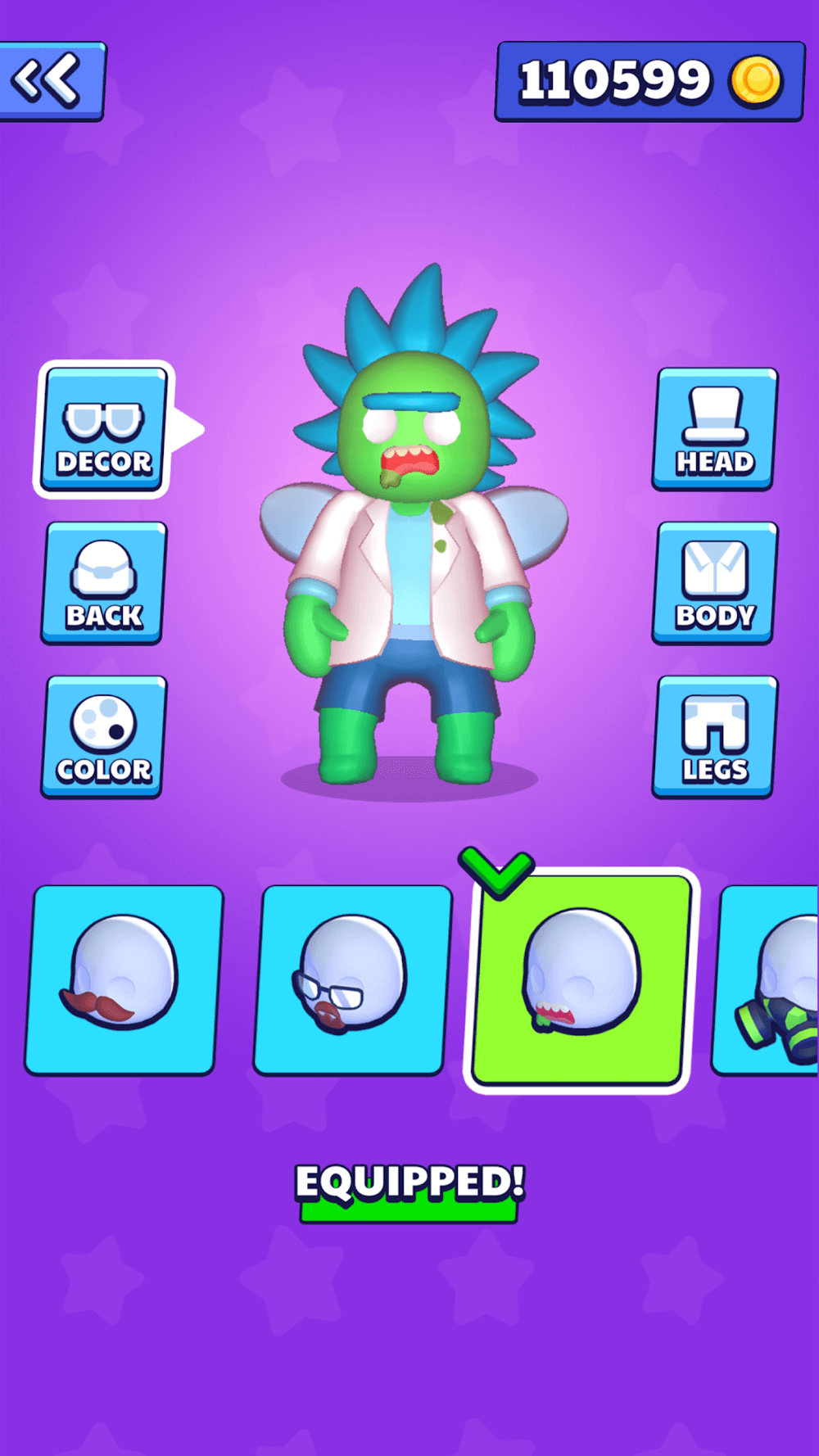Switch to the Head category
Viewport: 819px width, 1456px height.
click(714, 430)
